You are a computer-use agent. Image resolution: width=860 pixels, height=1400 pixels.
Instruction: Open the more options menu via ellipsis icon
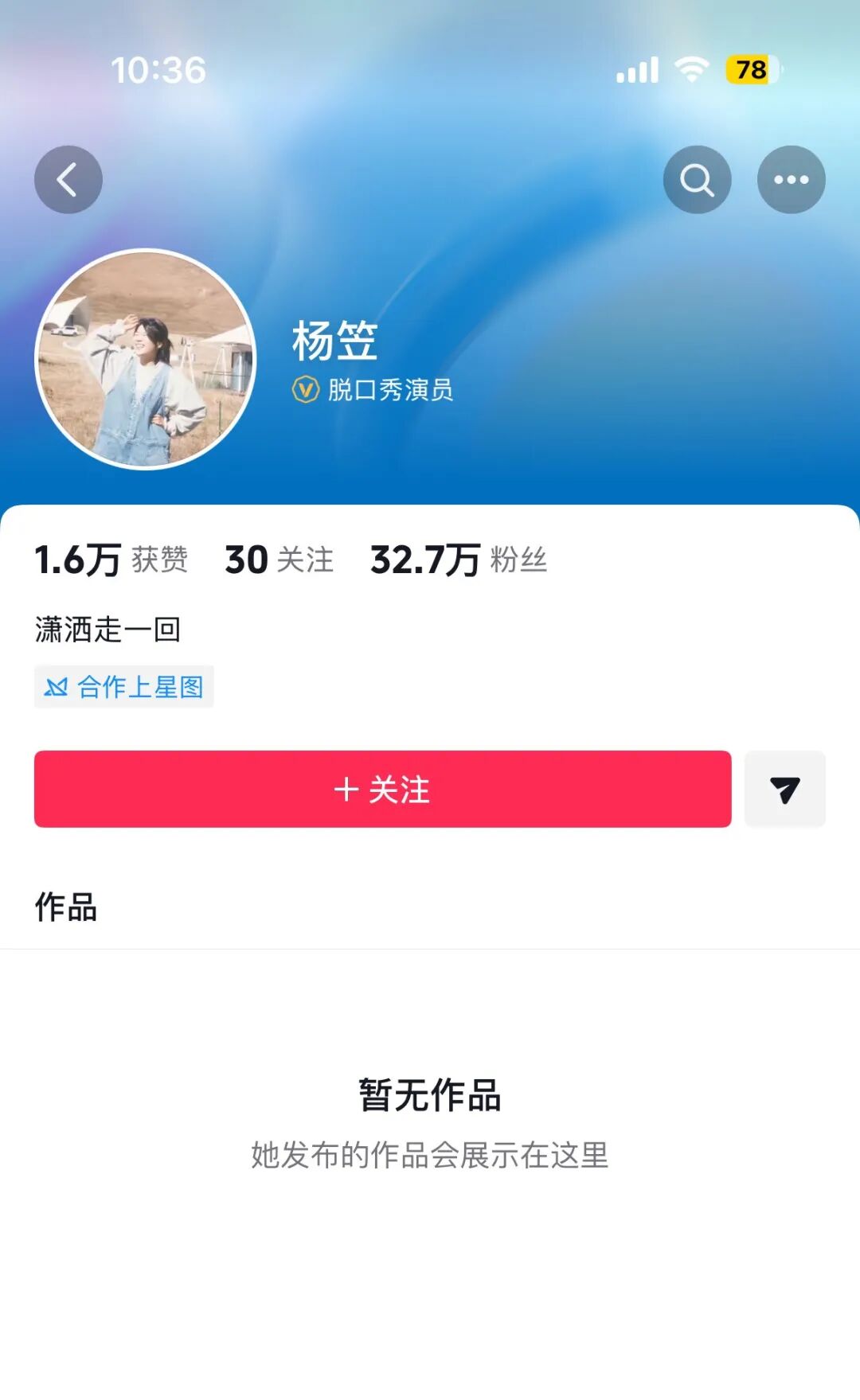click(790, 179)
